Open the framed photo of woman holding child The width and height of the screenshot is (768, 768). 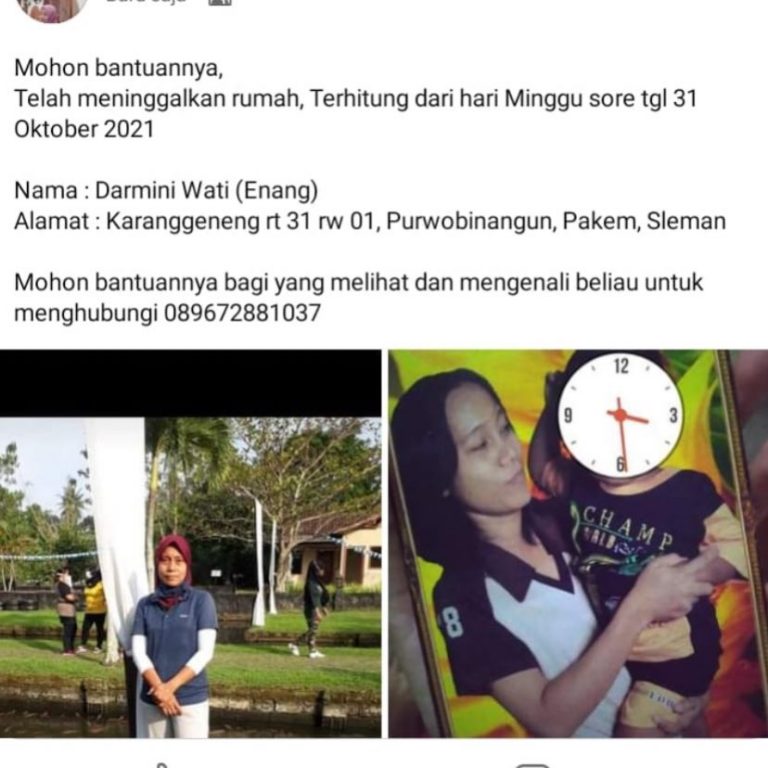577,543
